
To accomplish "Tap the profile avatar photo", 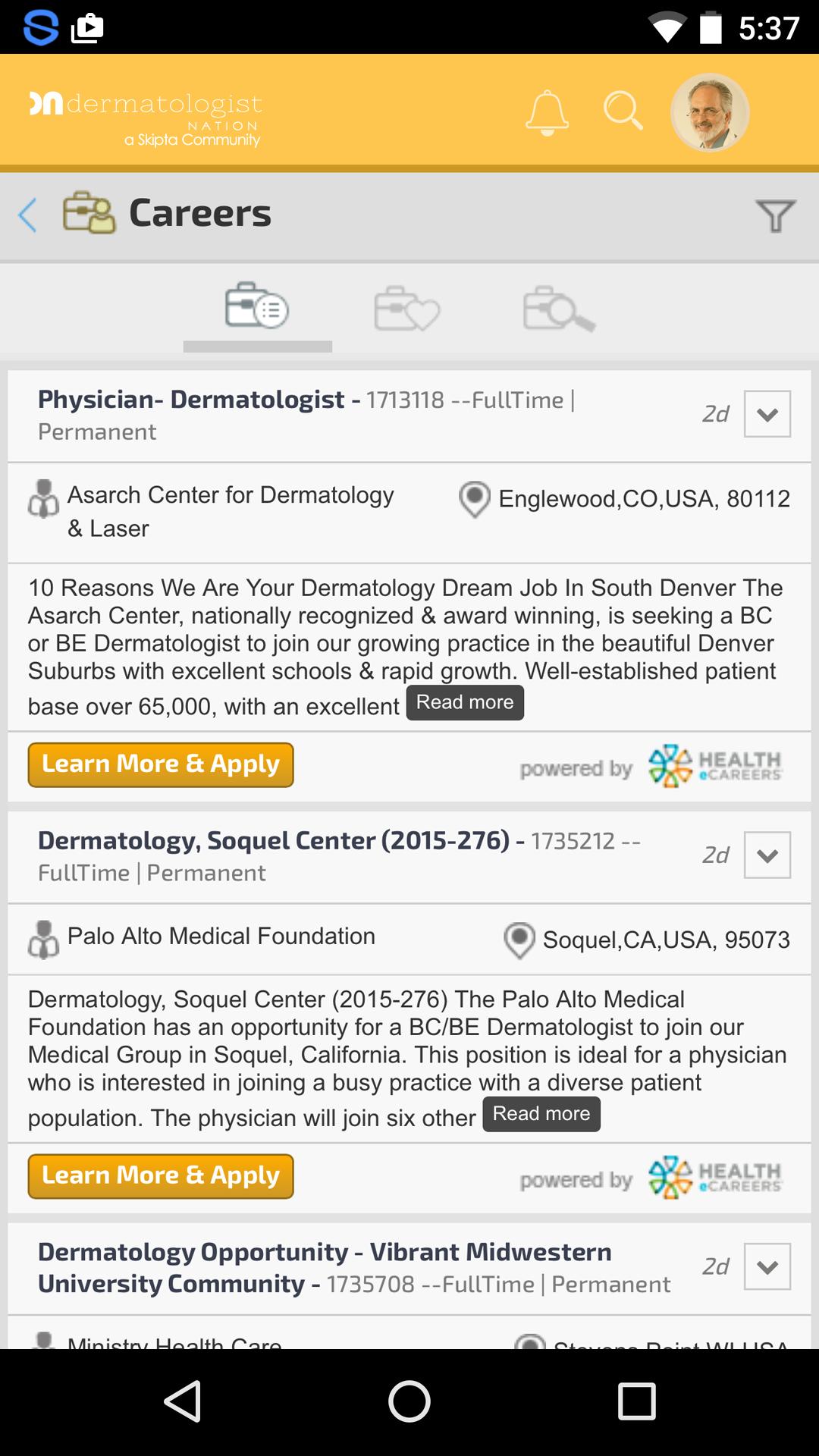I will tap(710, 113).
